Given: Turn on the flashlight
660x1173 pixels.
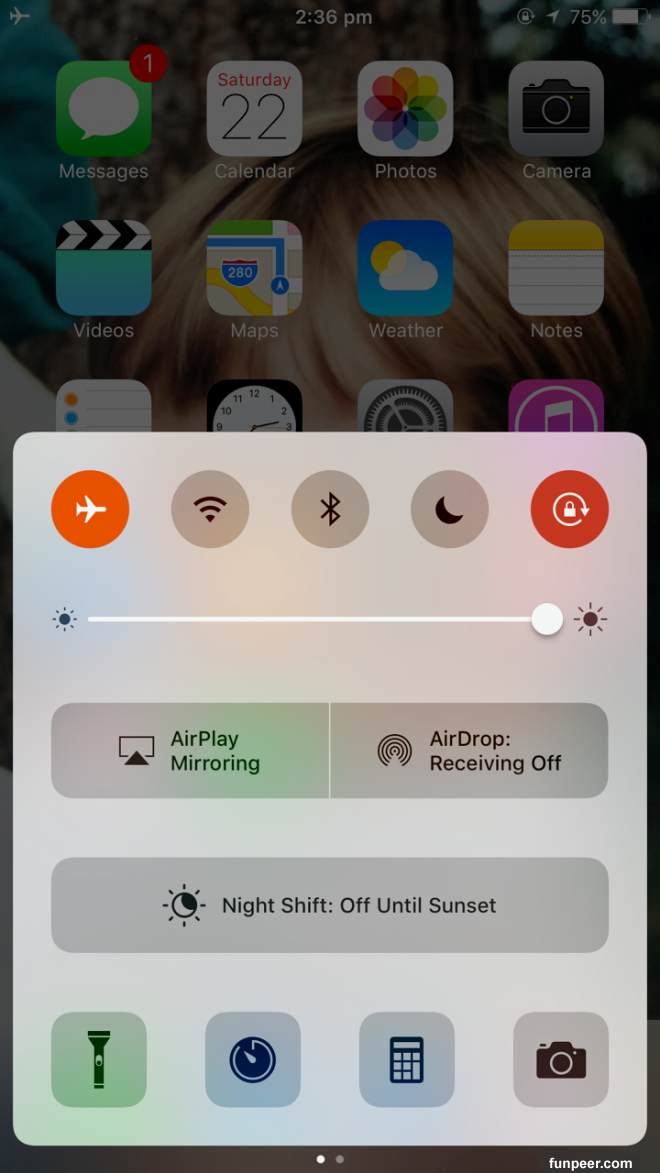Looking at the screenshot, I should (x=99, y=1059).
